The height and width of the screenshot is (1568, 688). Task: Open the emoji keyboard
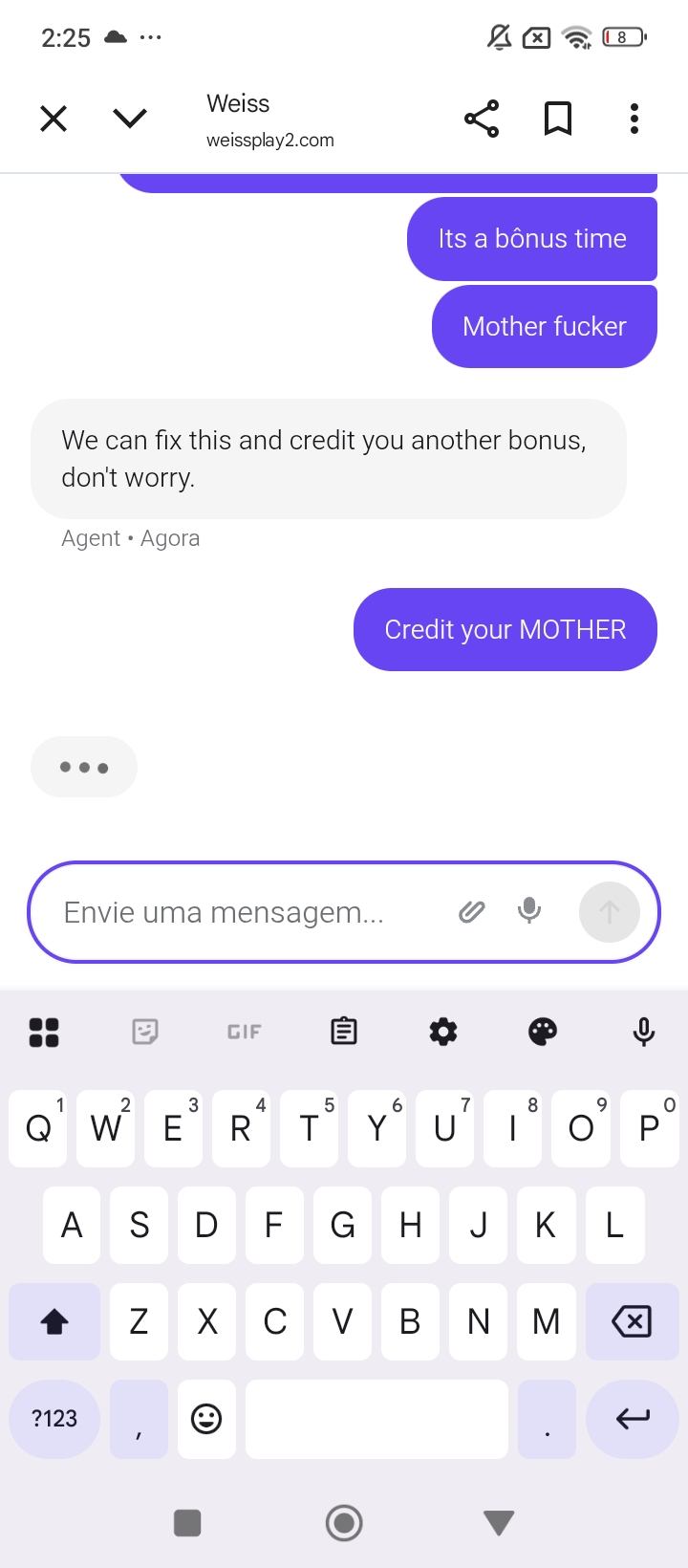[206, 1419]
